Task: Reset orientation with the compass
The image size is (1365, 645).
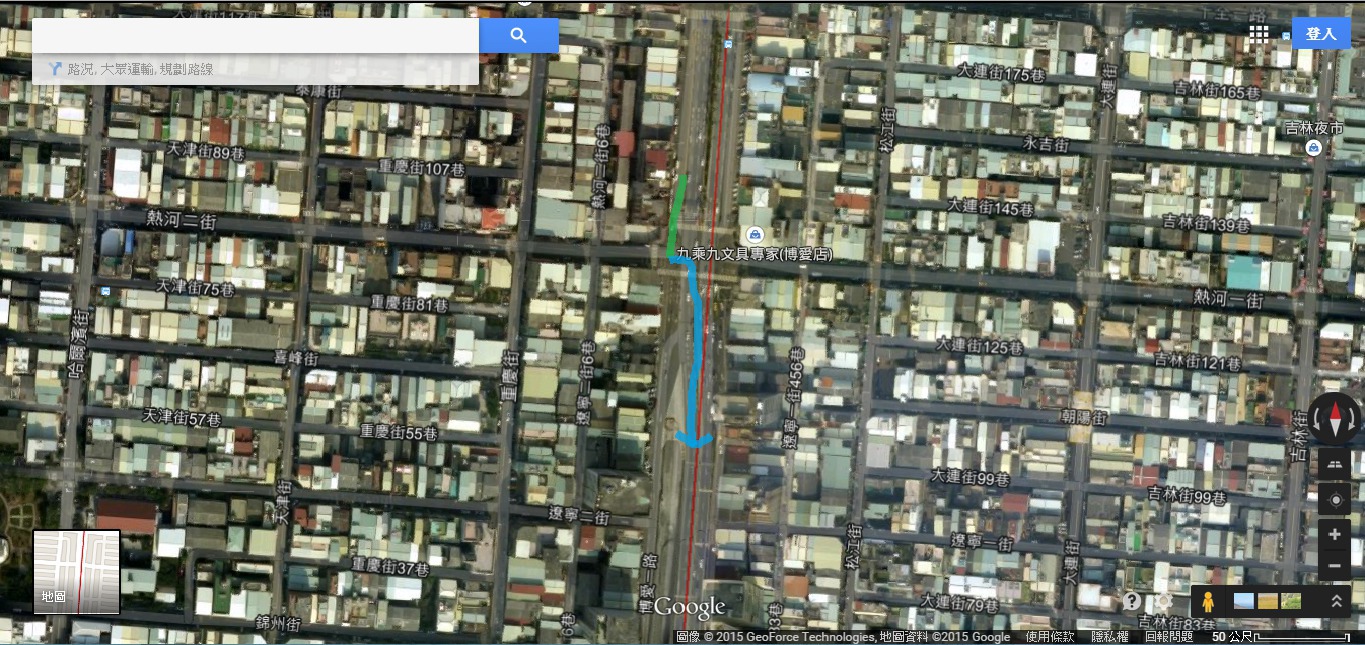Action: click(x=1335, y=419)
